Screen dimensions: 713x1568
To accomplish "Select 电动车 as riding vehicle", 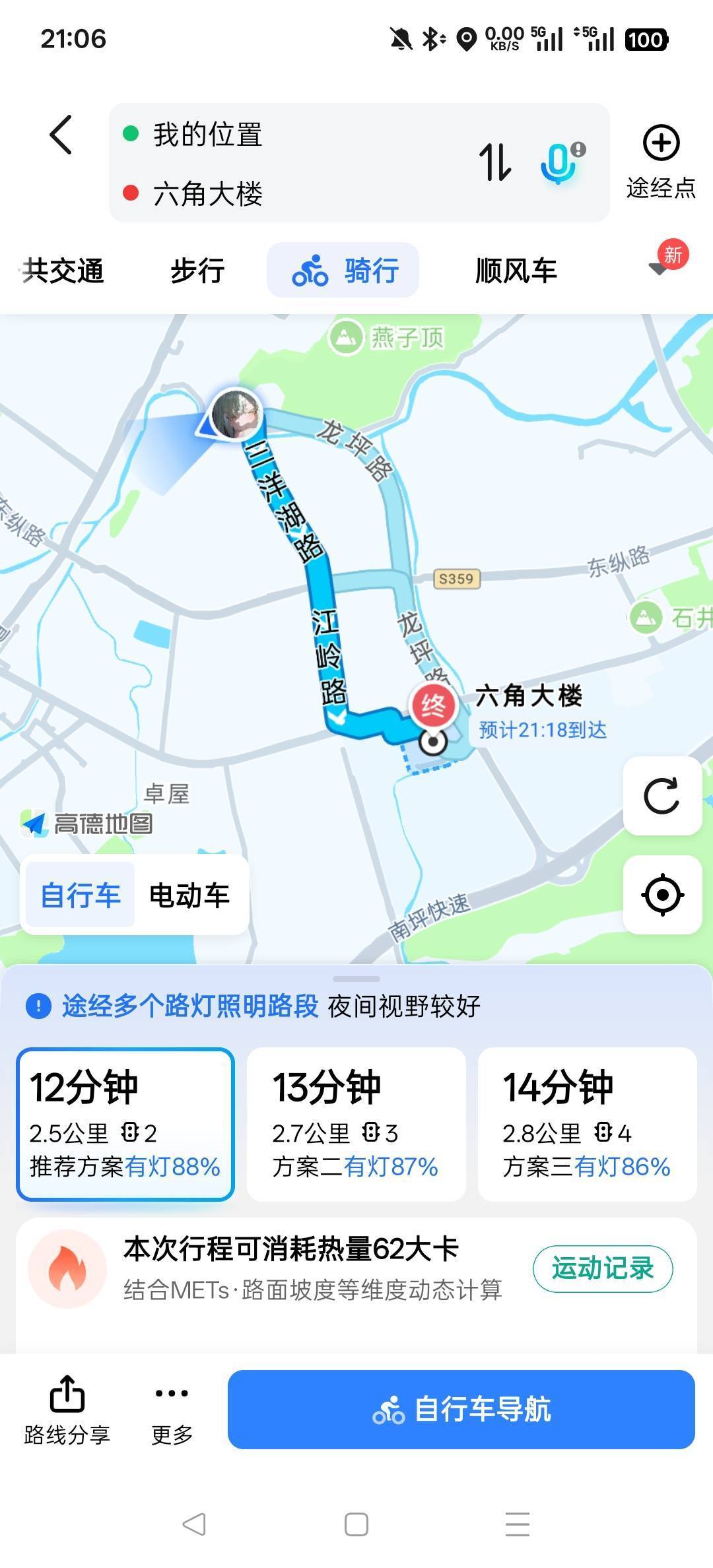I will click(x=189, y=896).
